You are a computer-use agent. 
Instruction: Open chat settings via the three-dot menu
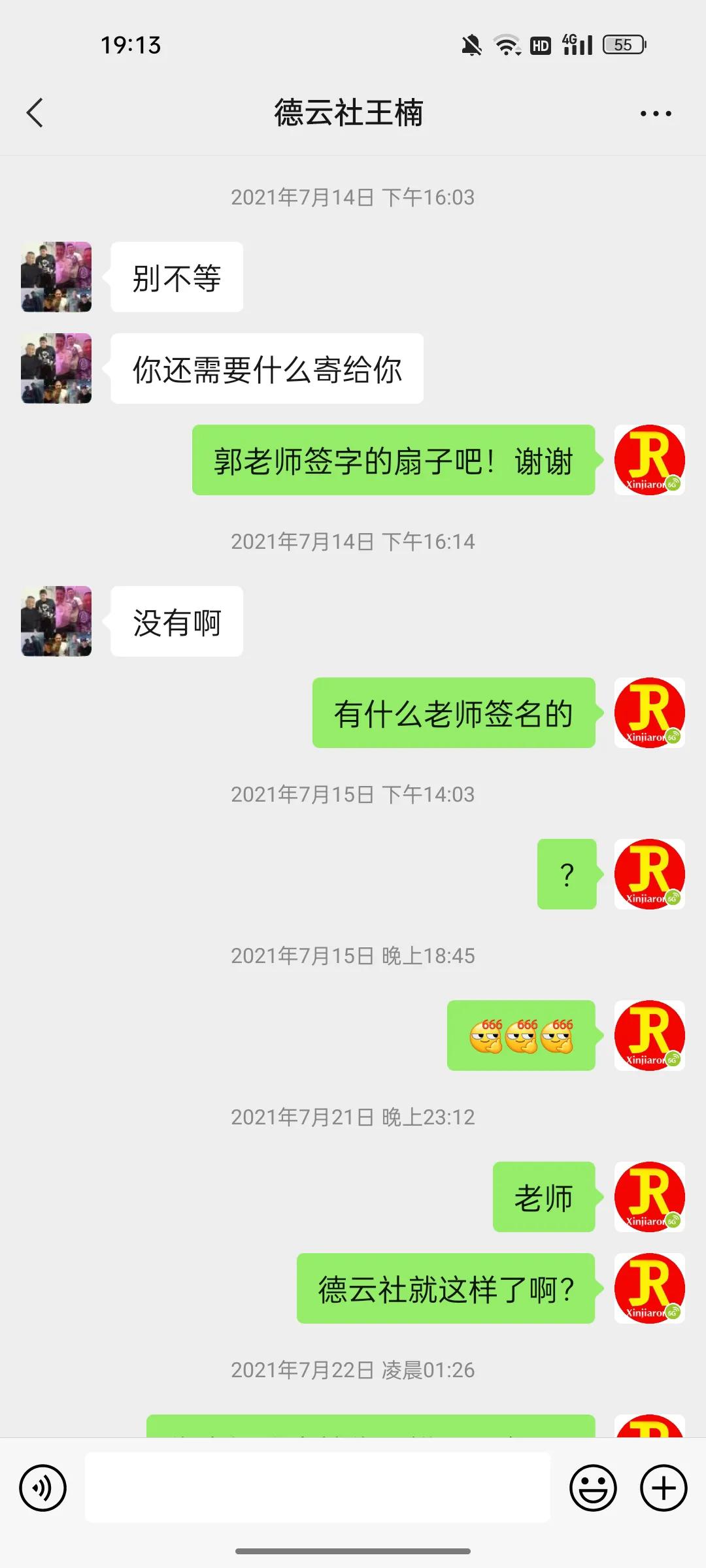coord(656,112)
